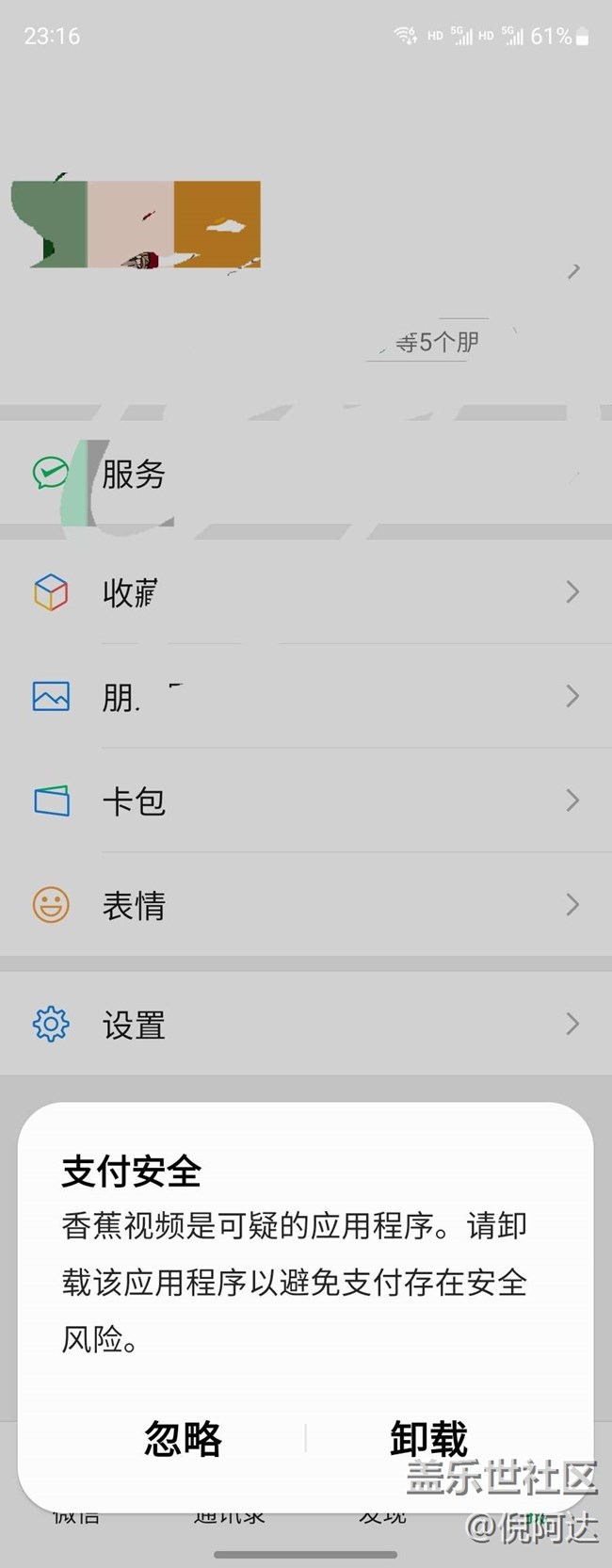Tap 忽略 to ignore the warning
Screen dimensions: 612x1568
183,1438
